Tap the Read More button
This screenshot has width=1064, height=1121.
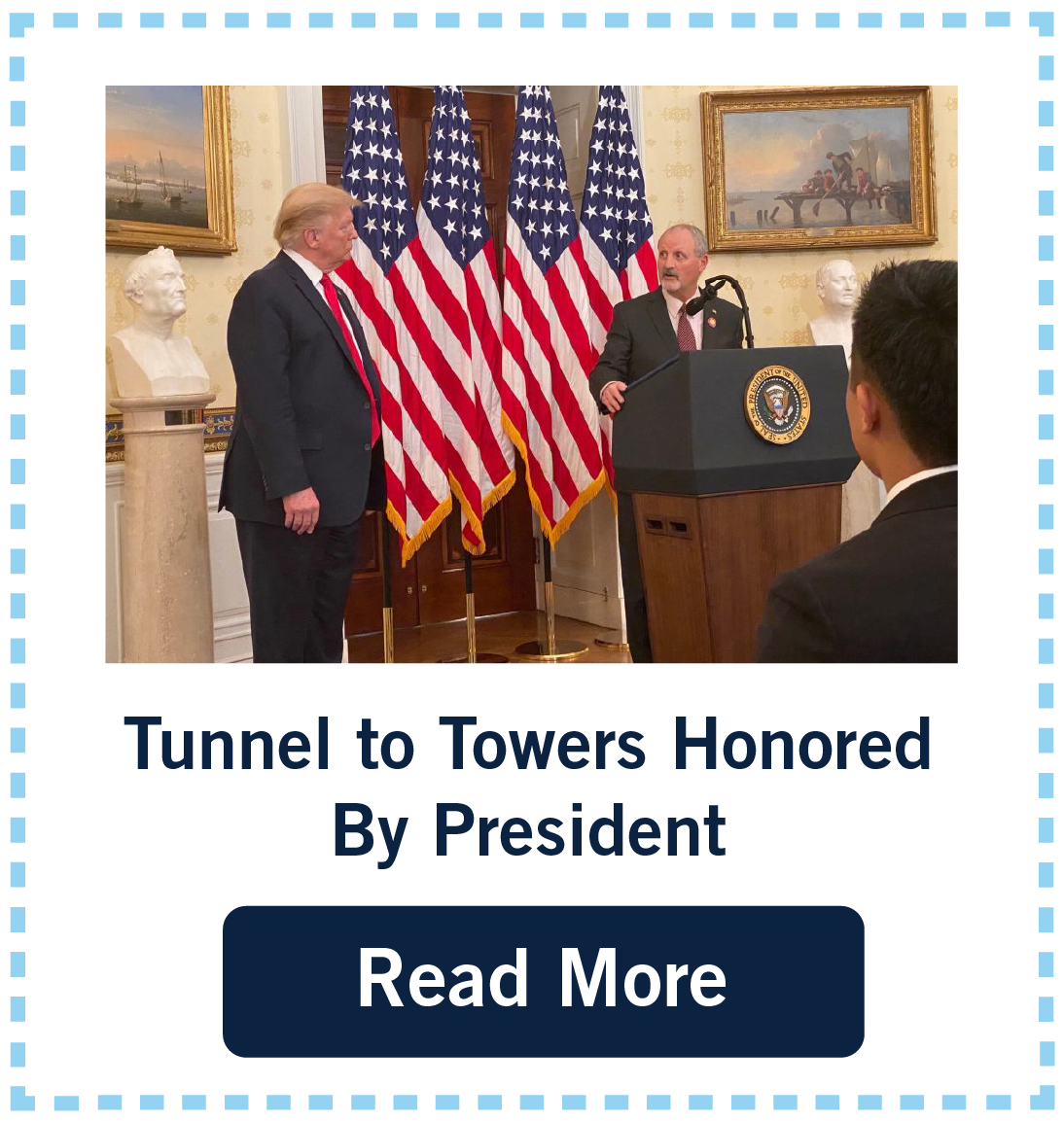click(x=543, y=980)
